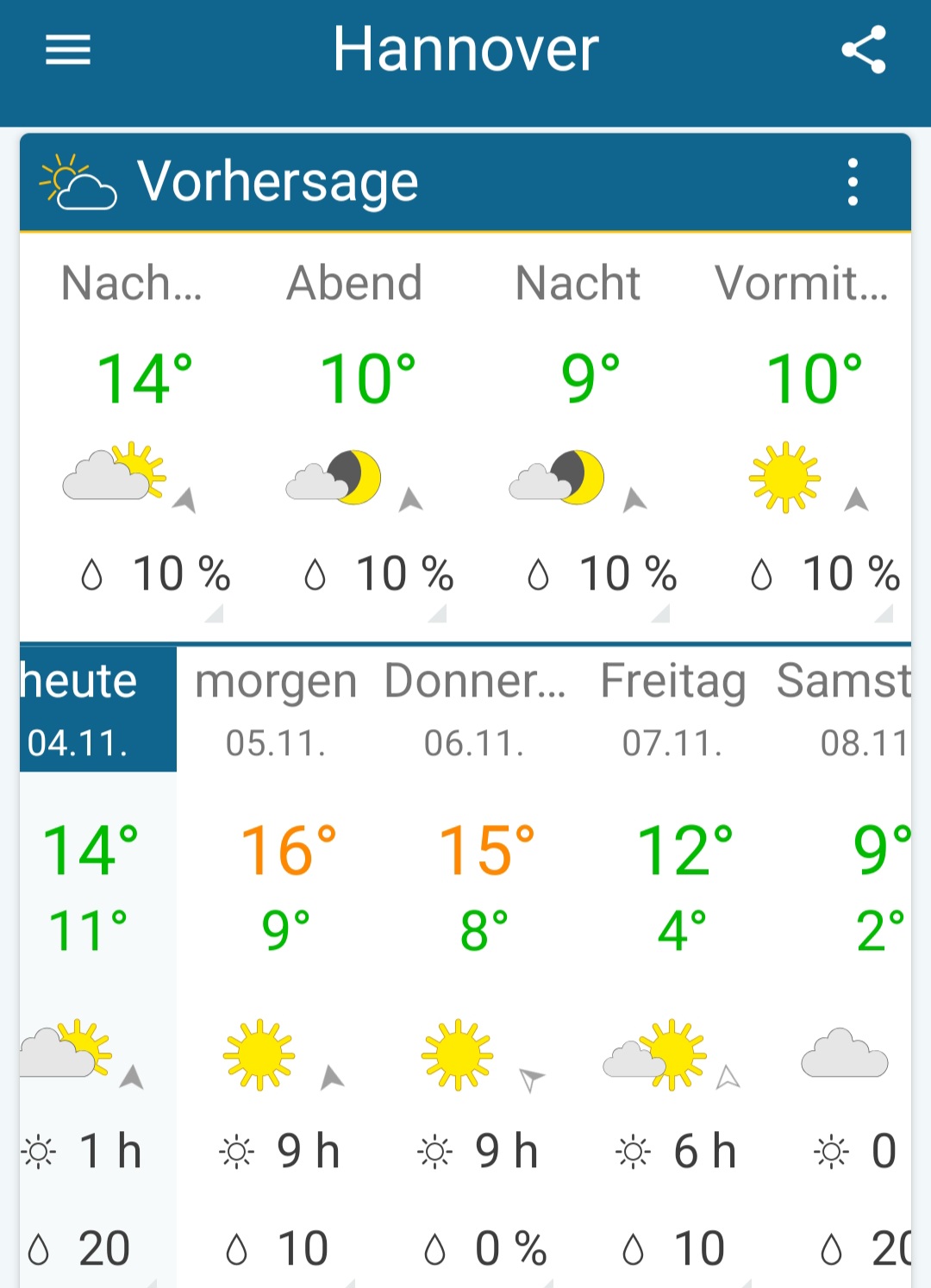Open the Nacht forecast details

tap(578, 431)
